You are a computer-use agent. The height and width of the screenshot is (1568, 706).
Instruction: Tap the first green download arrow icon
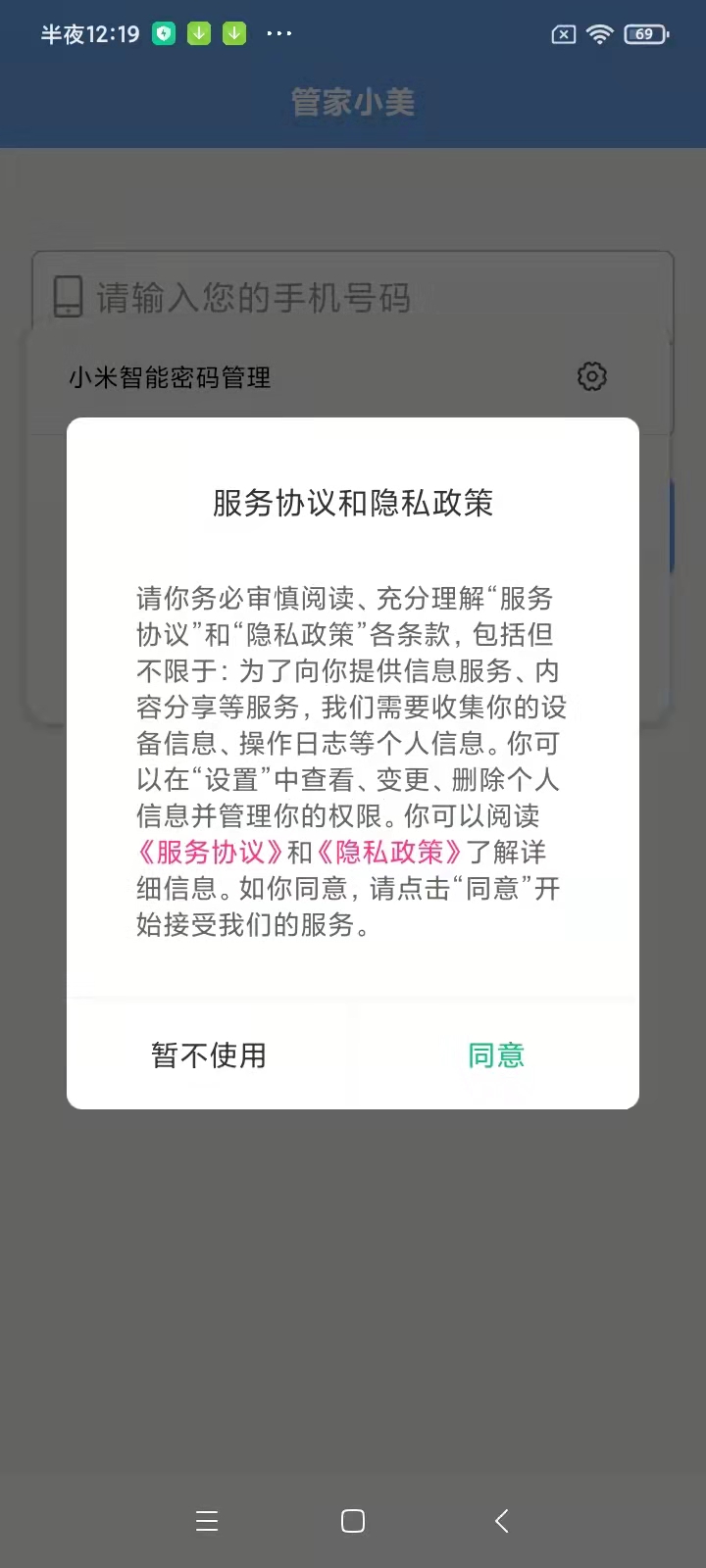[x=198, y=32]
